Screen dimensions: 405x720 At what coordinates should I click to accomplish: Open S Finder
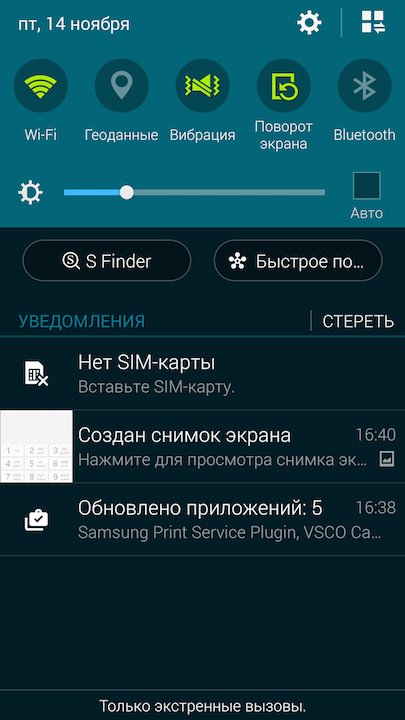[107, 261]
